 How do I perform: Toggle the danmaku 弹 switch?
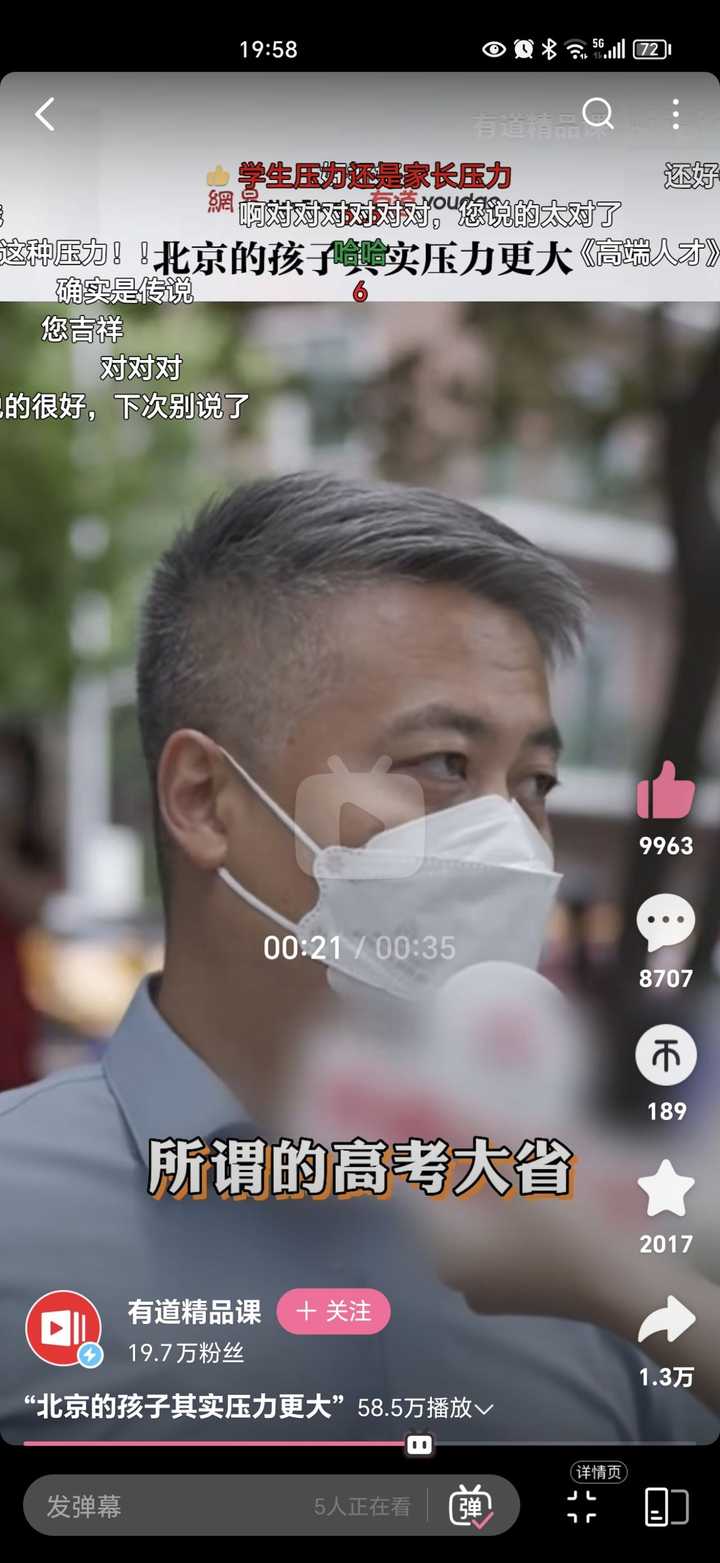point(471,1506)
